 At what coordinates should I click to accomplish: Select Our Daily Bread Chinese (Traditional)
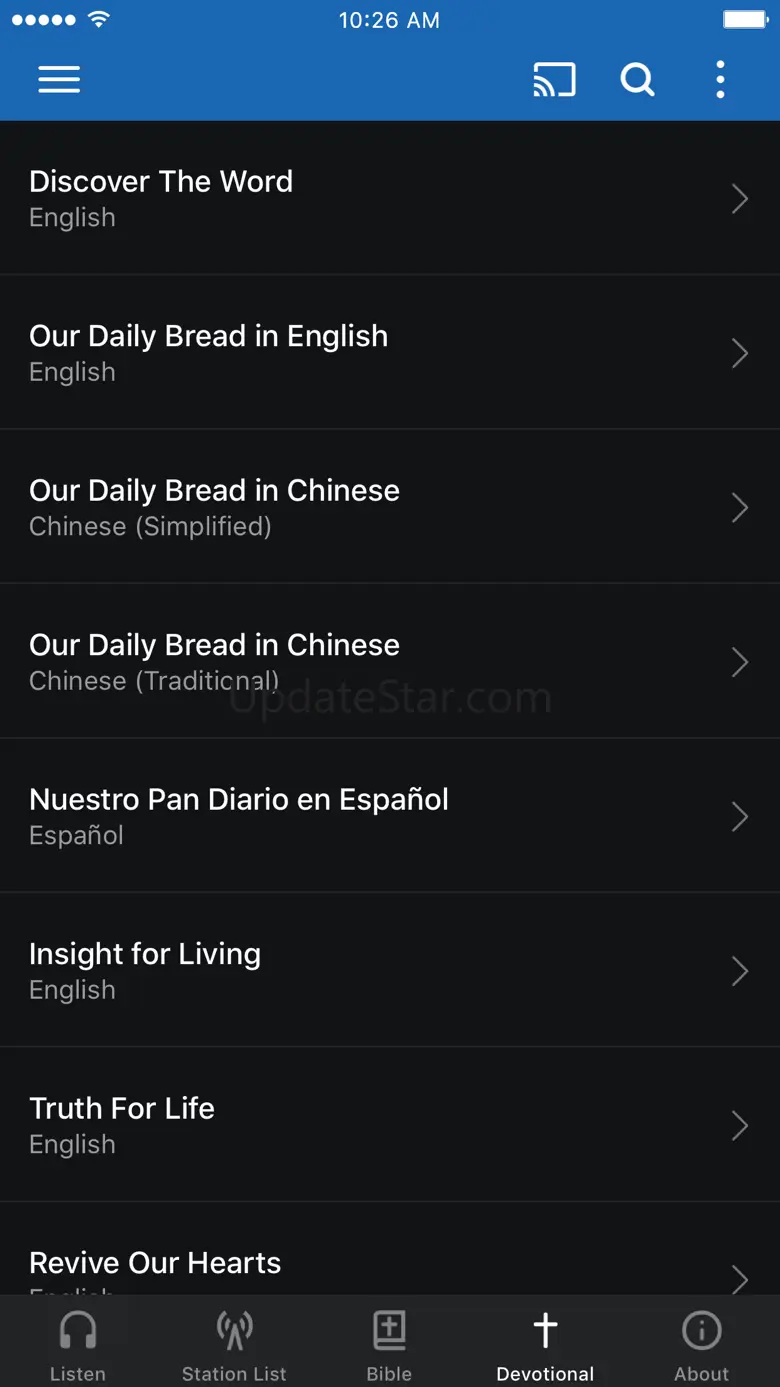pos(389,661)
